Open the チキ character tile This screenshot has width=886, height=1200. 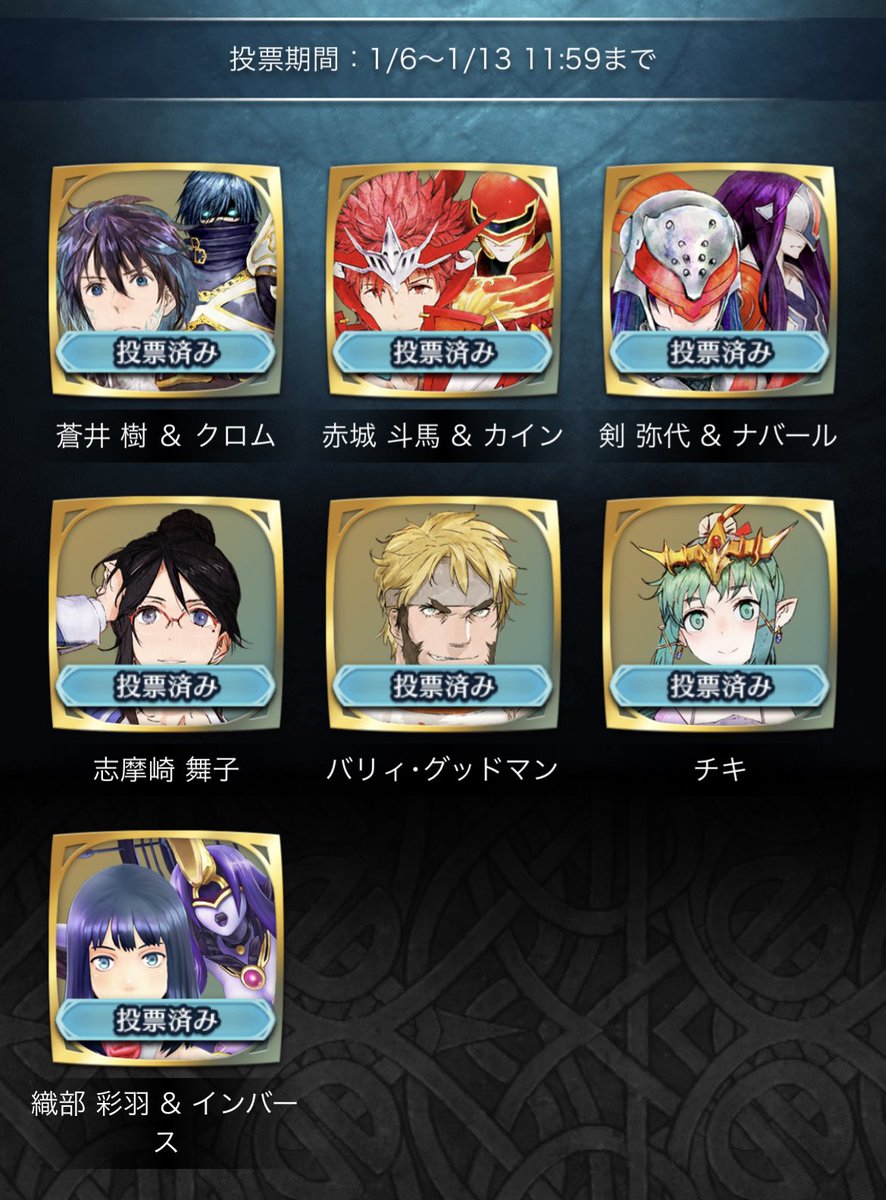click(720, 610)
